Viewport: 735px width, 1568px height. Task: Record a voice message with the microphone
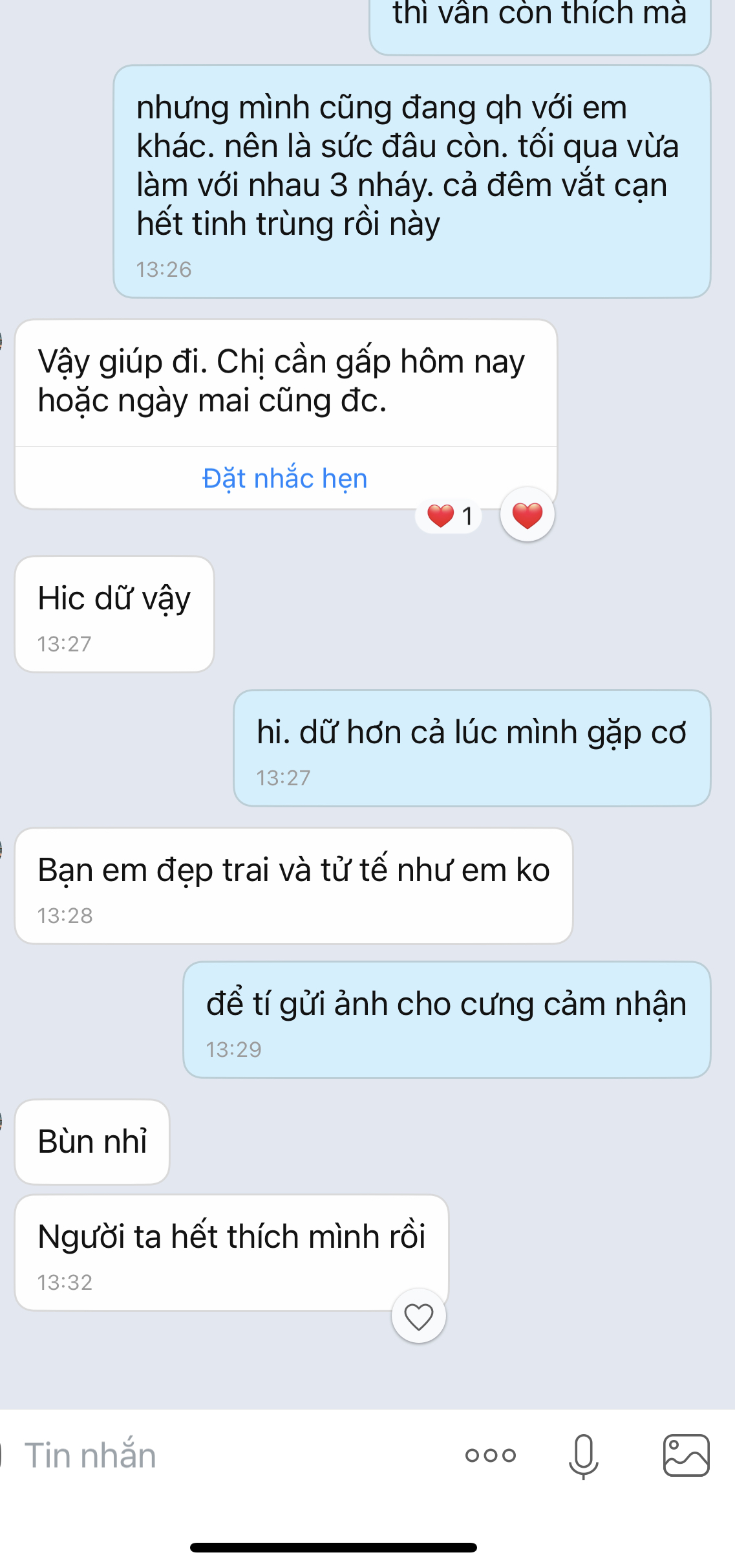coord(583,1456)
